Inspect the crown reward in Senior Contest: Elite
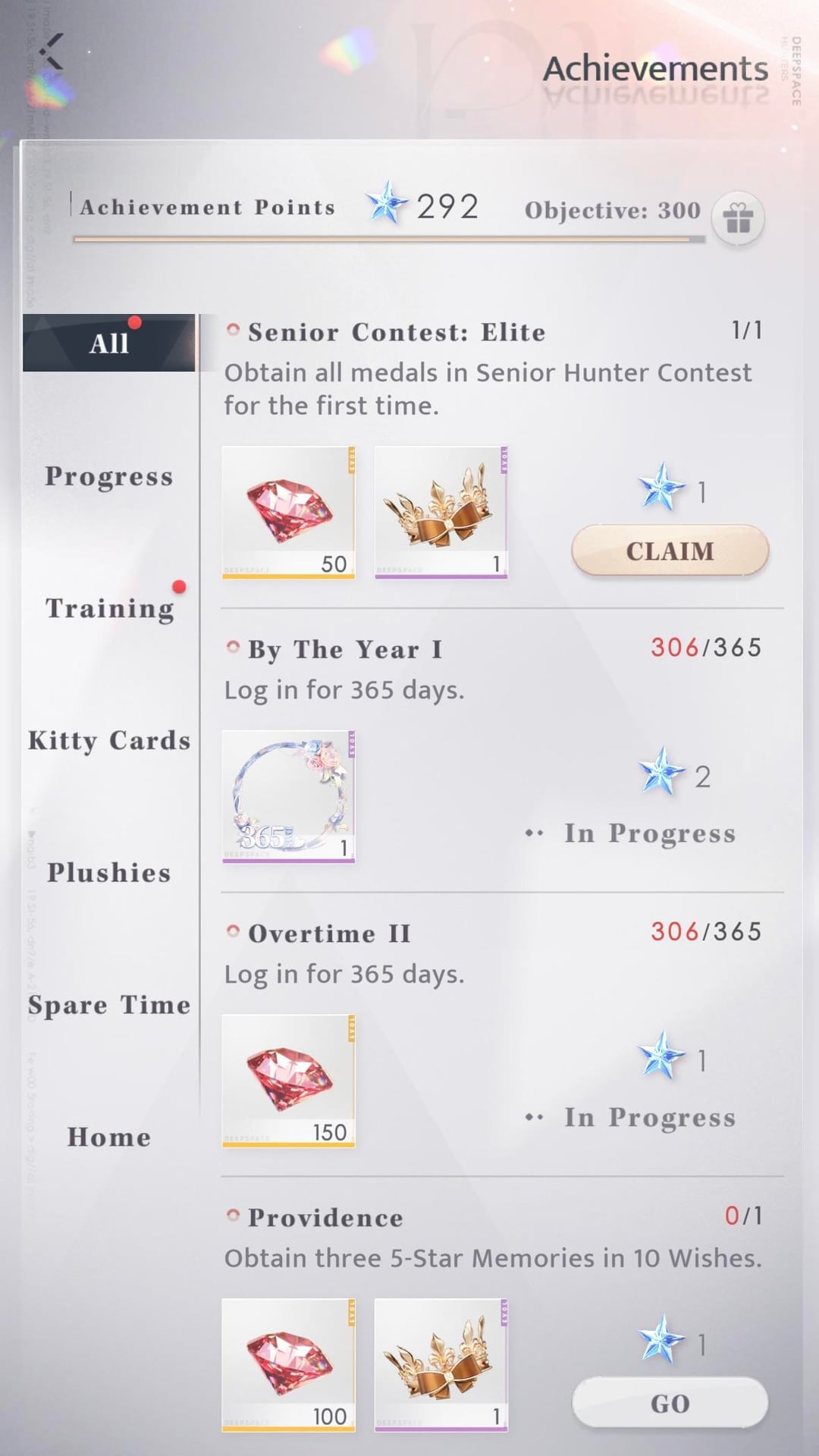The width and height of the screenshot is (819, 1456). click(x=441, y=513)
